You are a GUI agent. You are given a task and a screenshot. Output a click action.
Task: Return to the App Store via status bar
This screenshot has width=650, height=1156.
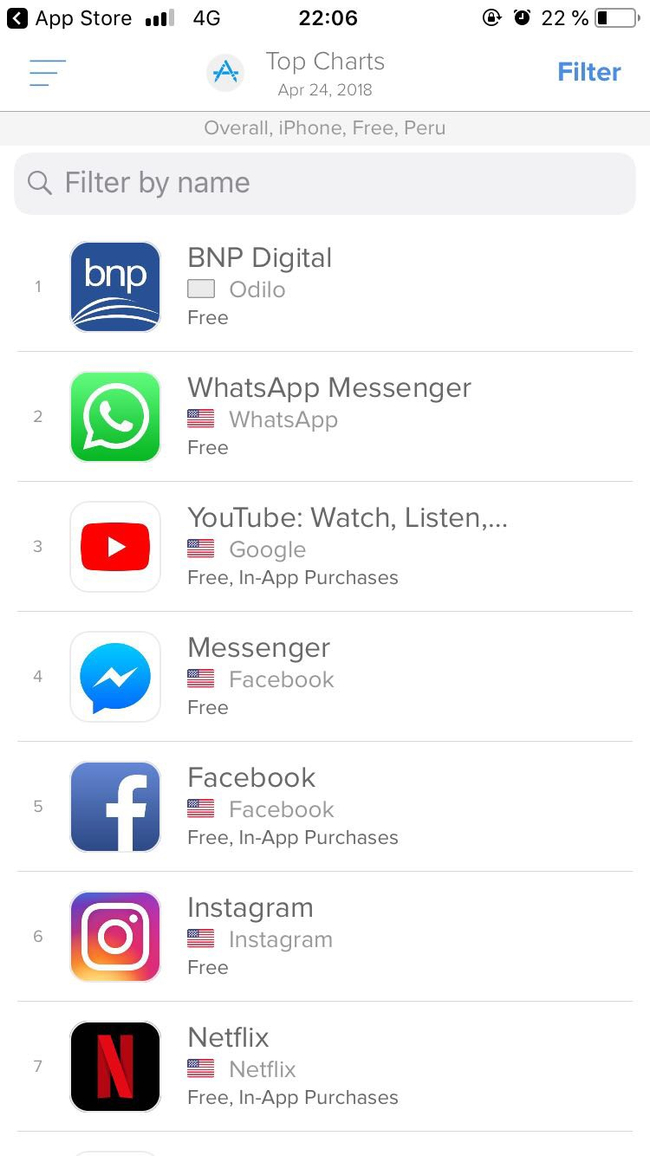(69, 18)
